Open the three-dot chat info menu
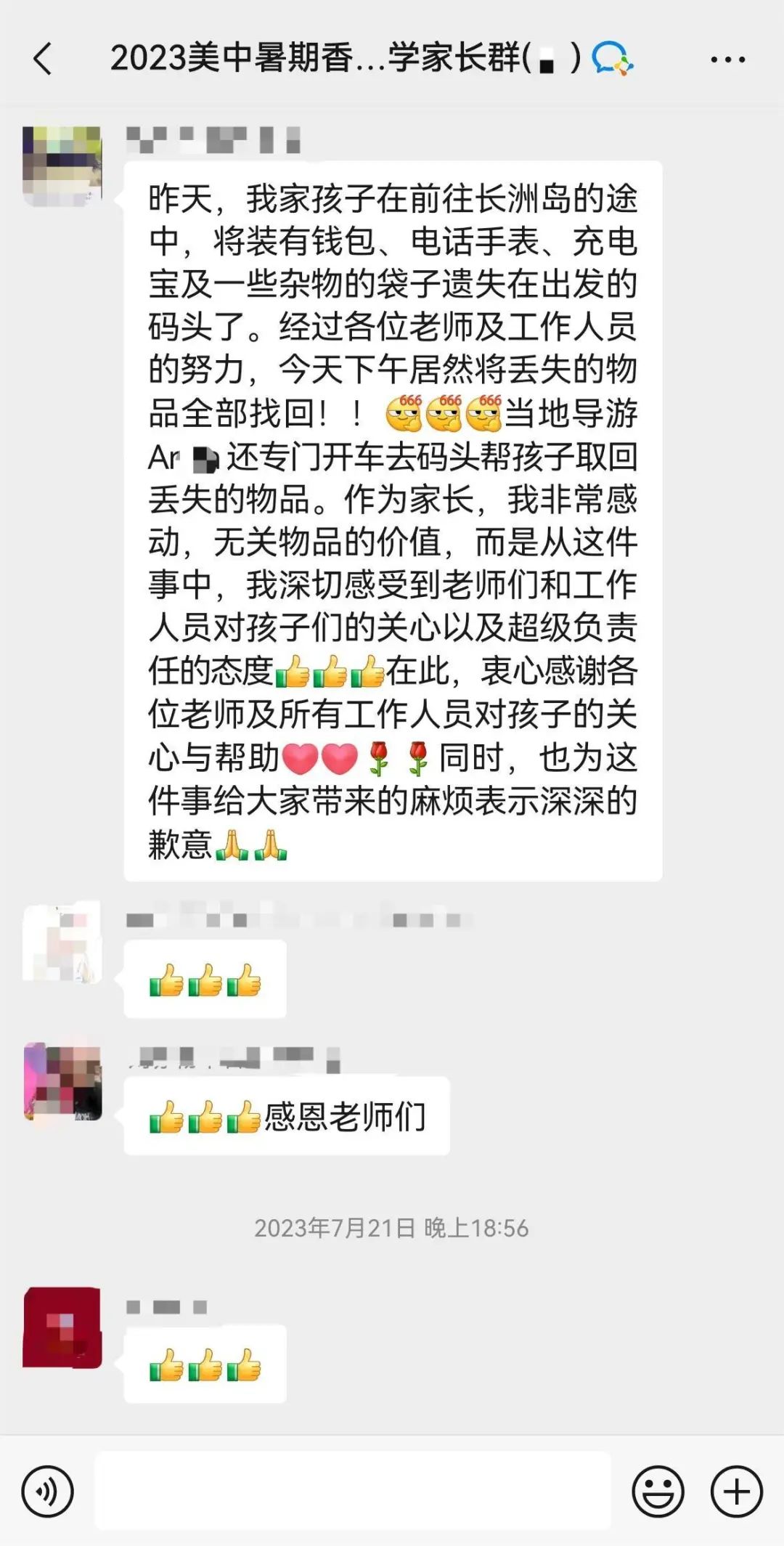 (x=727, y=60)
